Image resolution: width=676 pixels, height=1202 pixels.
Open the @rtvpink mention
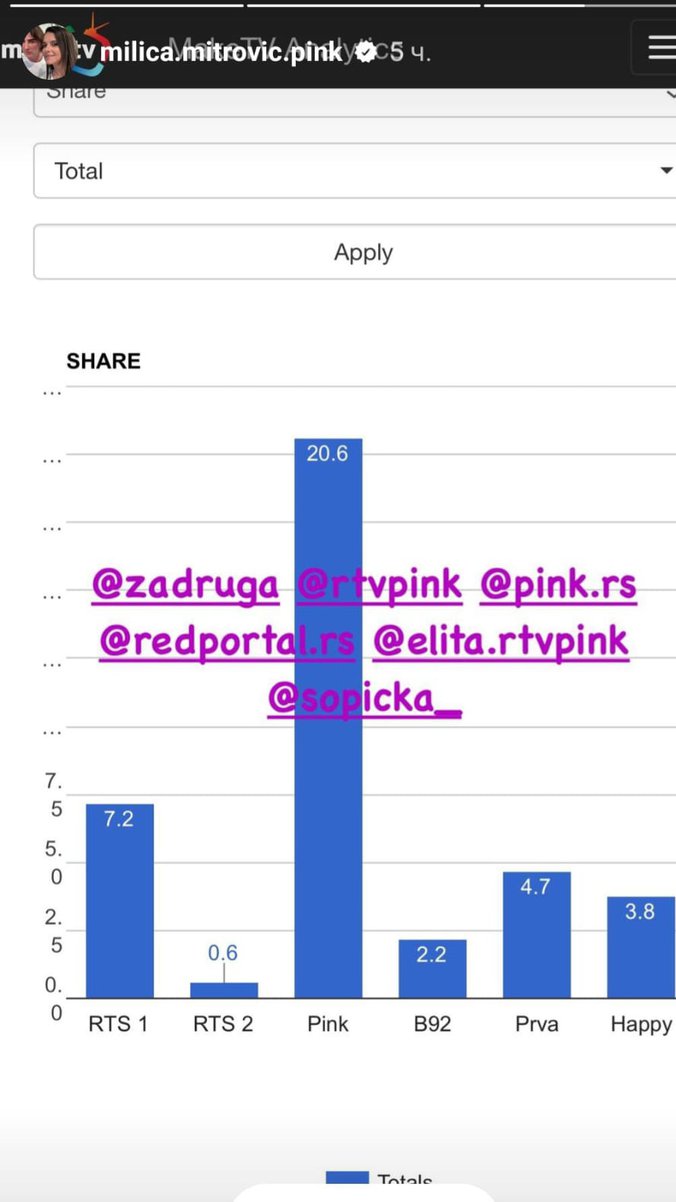[x=380, y=584]
